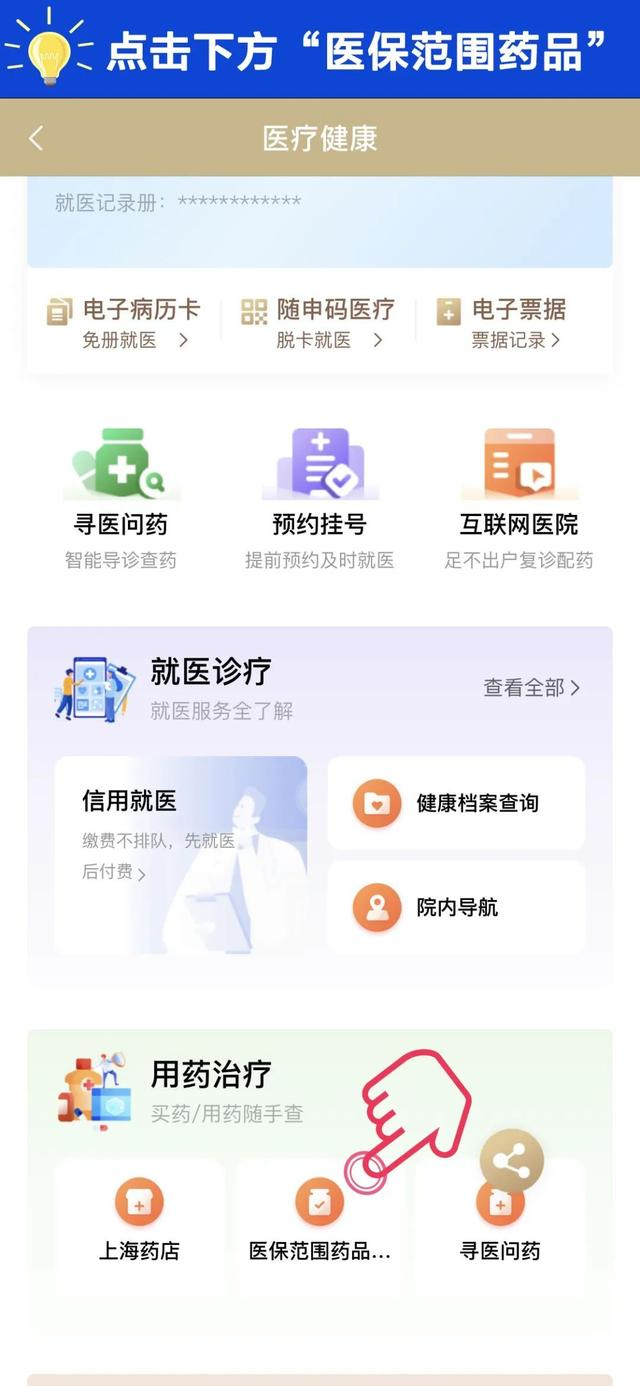The width and height of the screenshot is (640, 1386).
Task: Open 健康档案查询
Action: pos(456,803)
